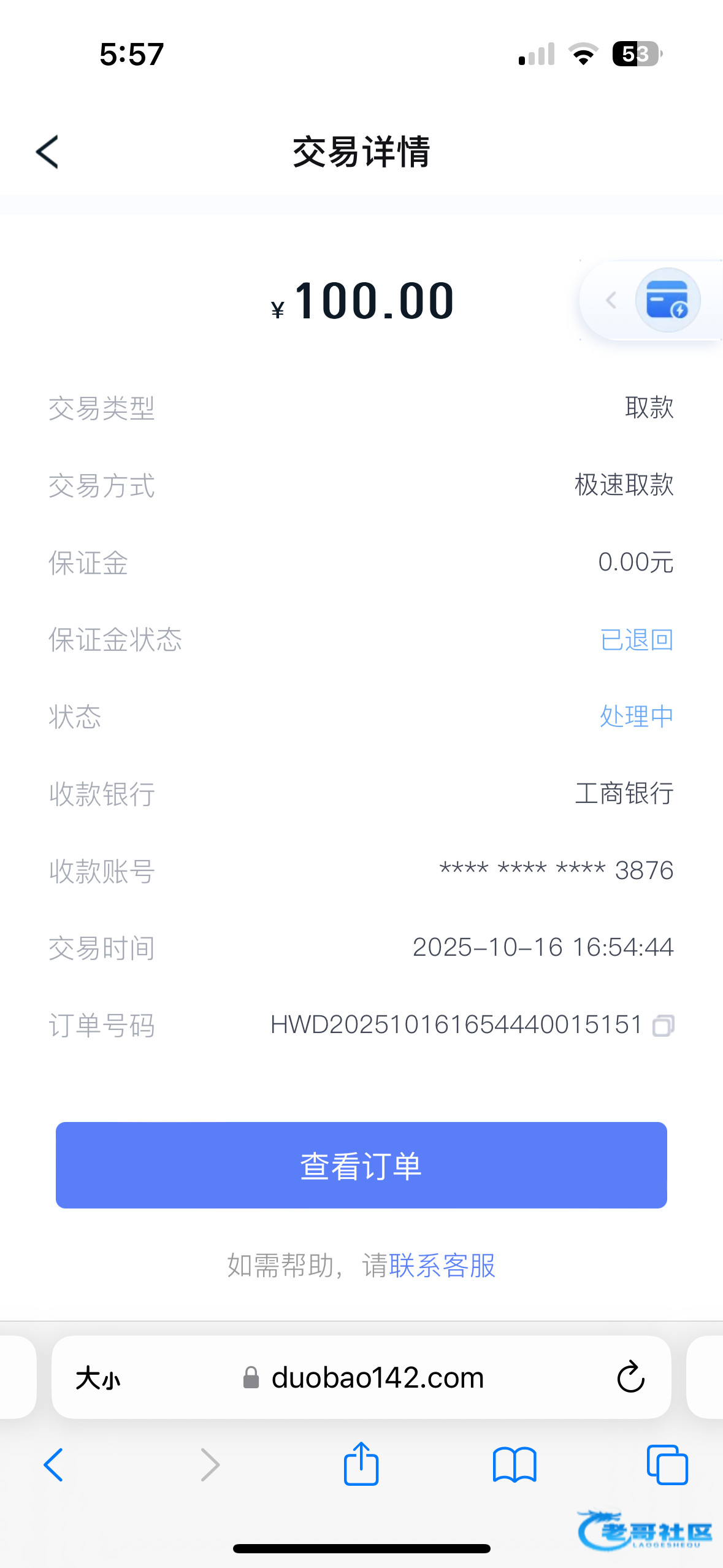Image resolution: width=723 pixels, height=1568 pixels.
Task: Go back from the 交易详情 page
Action: (47, 152)
